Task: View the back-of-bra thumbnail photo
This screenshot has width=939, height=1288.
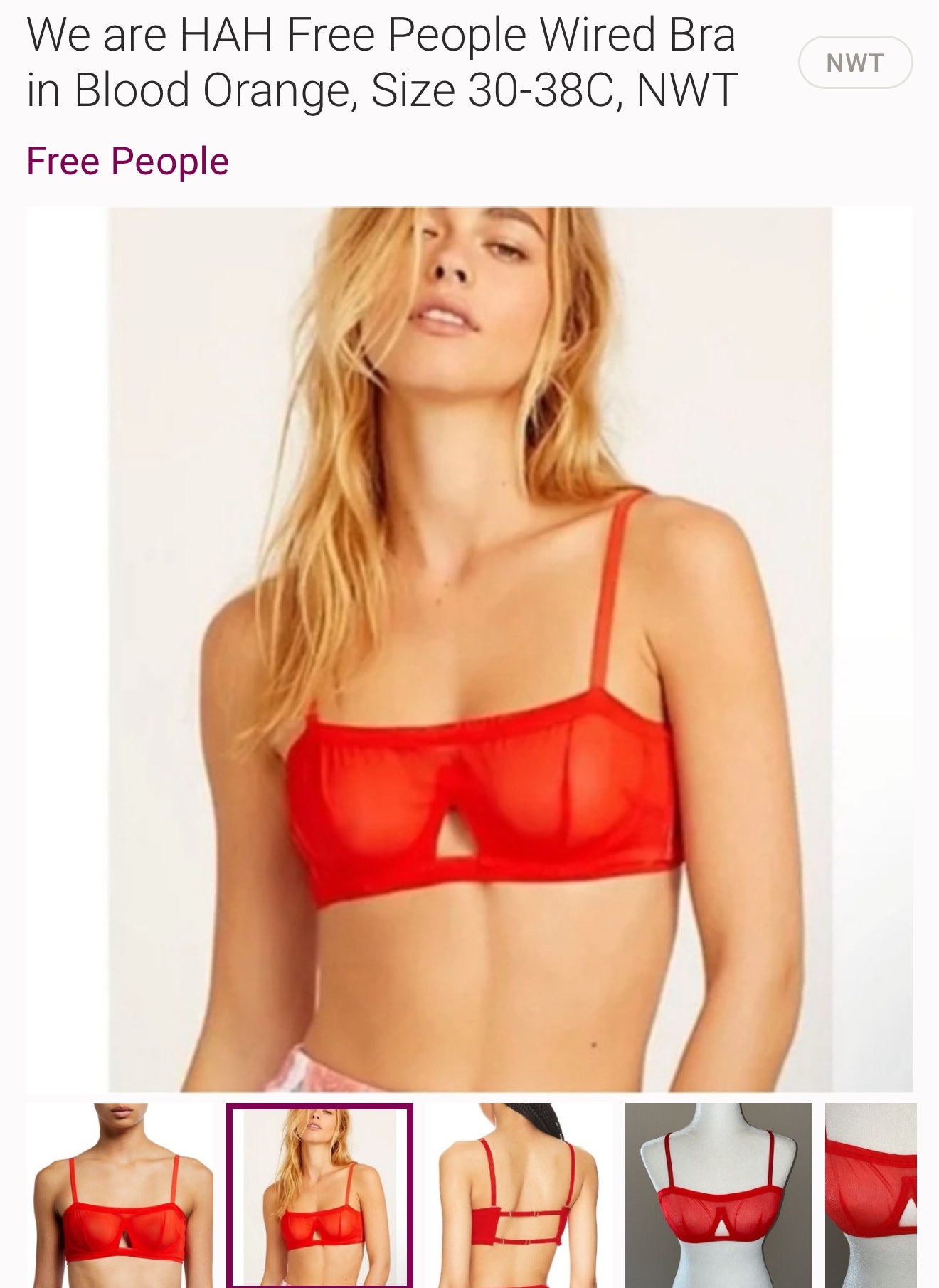Action: pos(519,1194)
